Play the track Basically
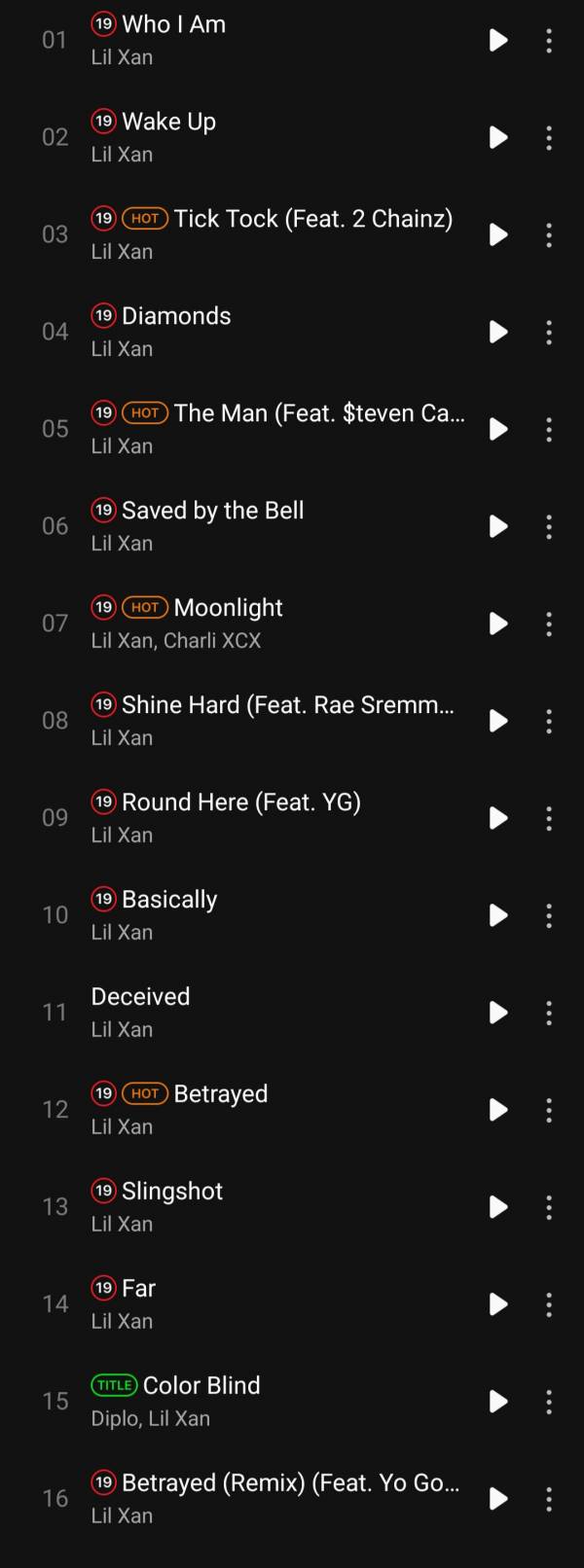 click(497, 915)
